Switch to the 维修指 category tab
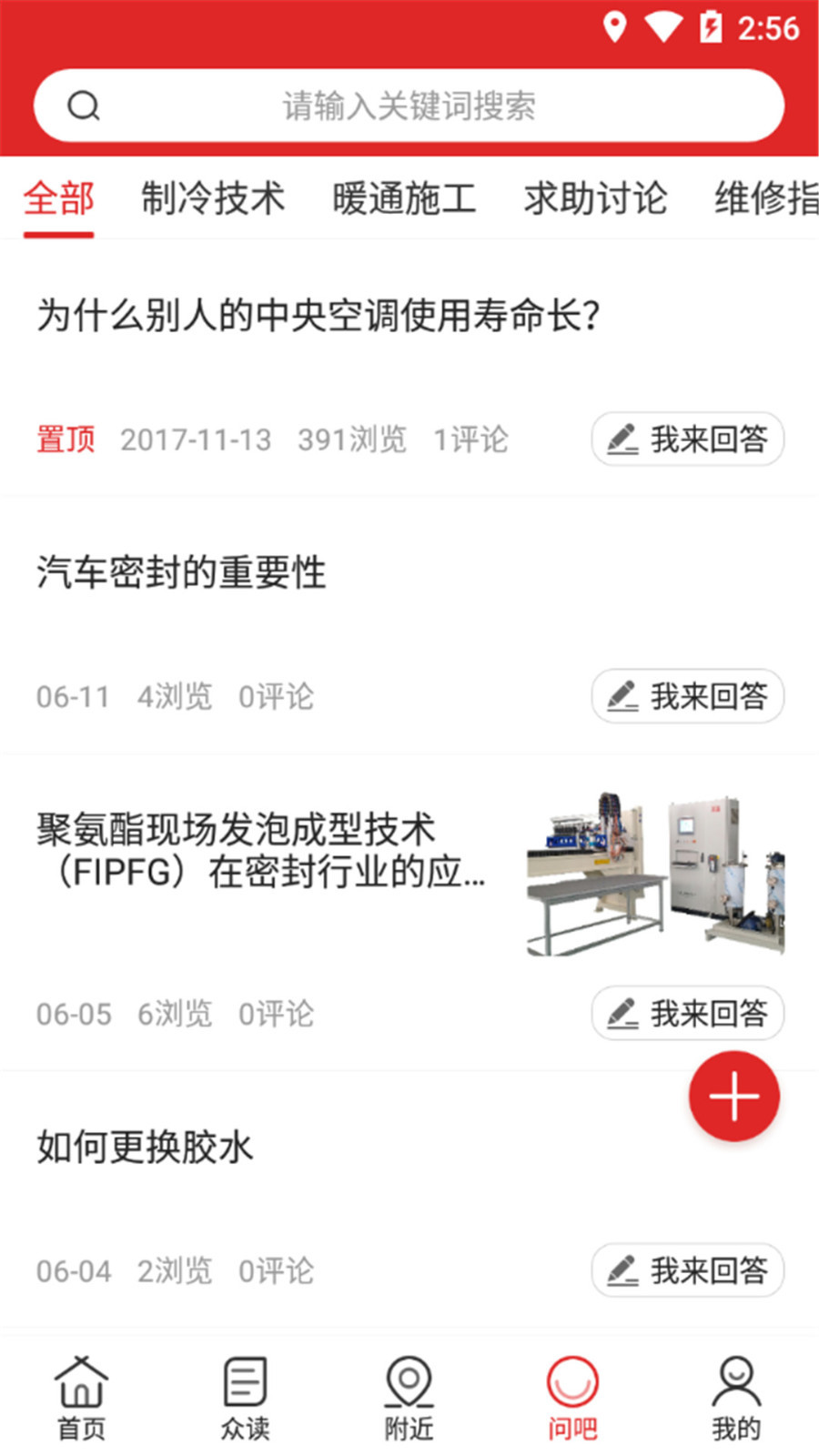 pos(766,198)
